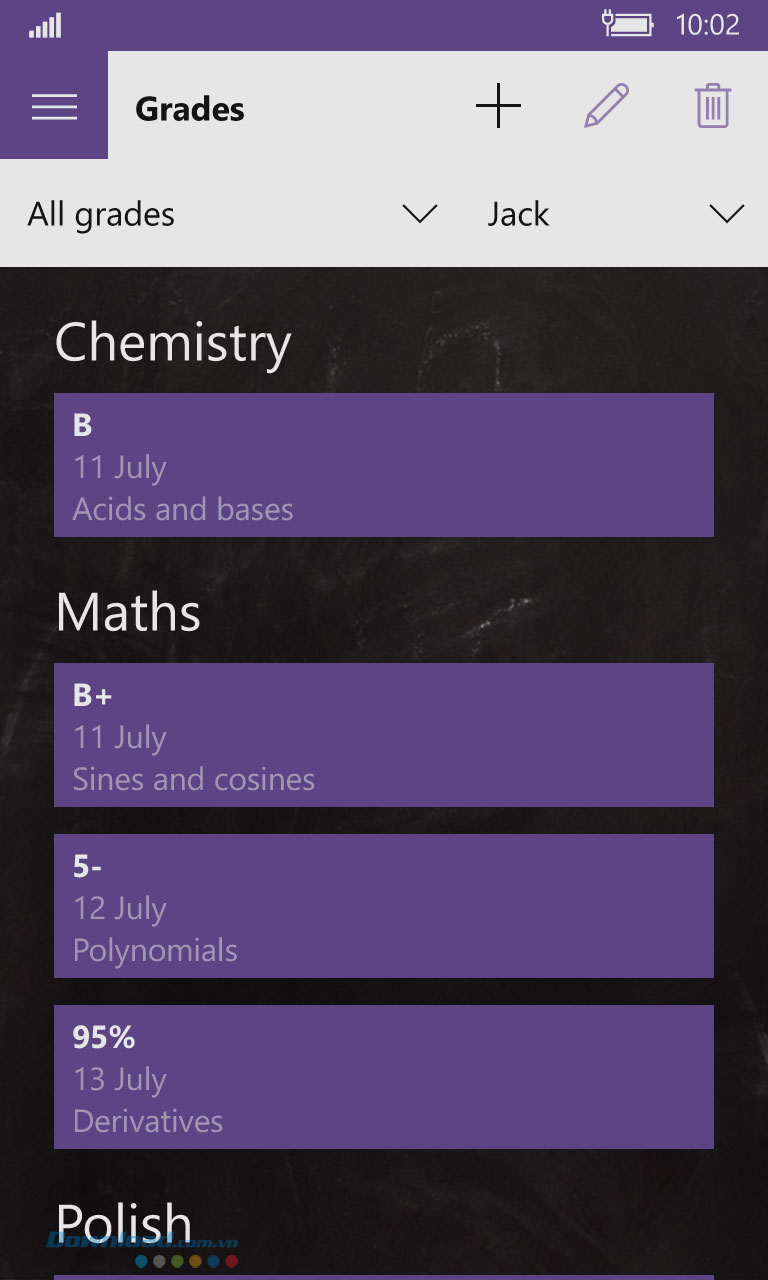768x1280 pixels.
Task: Open the Derivatives 95% grade
Action: coord(383,1077)
